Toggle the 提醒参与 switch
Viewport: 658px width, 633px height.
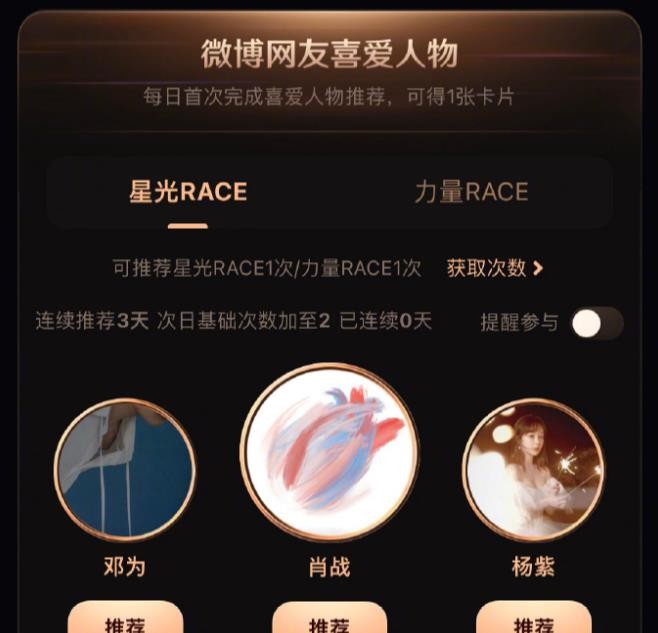coord(596,322)
